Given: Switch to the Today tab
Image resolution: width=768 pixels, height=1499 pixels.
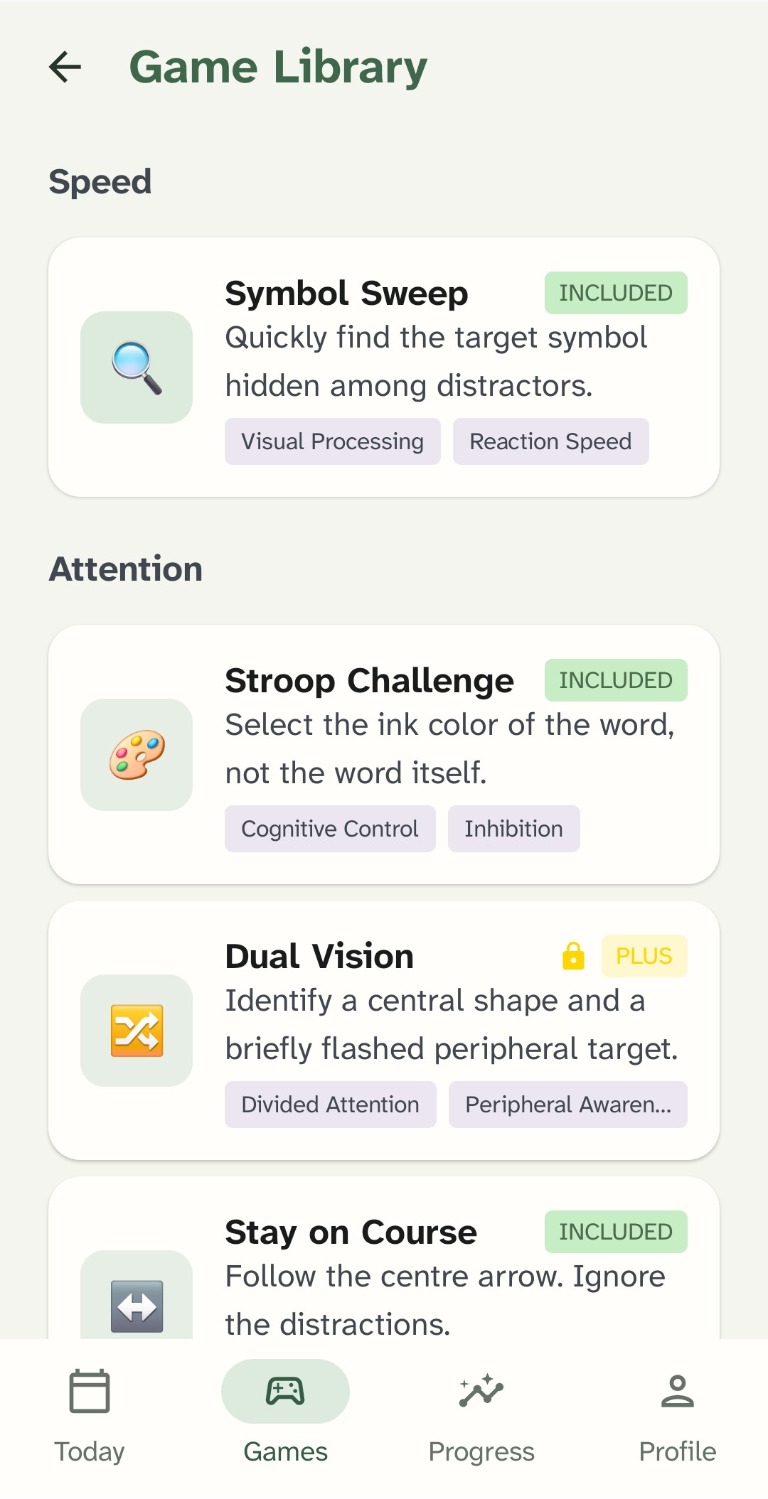Looking at the screenshot, I should [x=90, y=1418].
